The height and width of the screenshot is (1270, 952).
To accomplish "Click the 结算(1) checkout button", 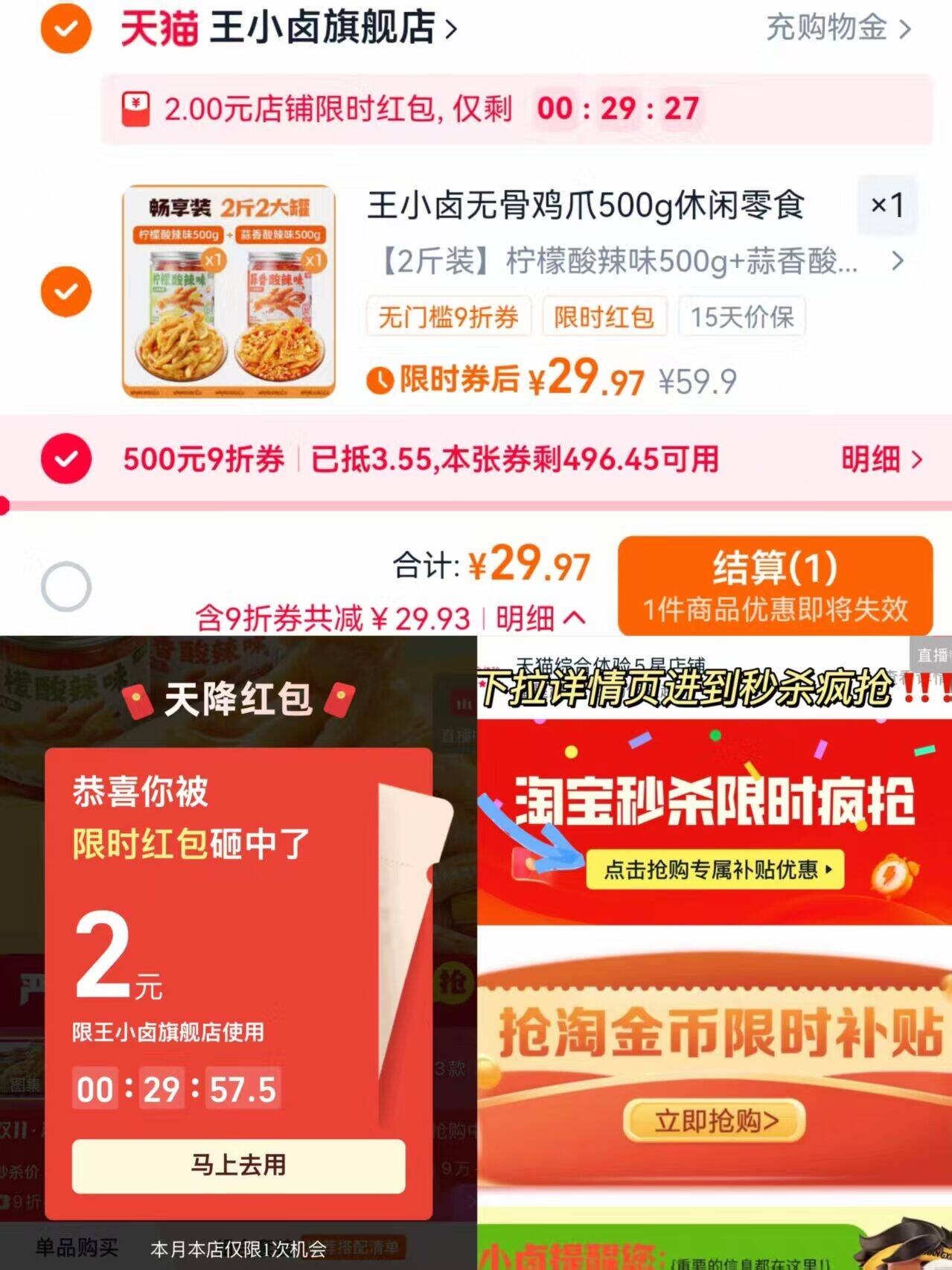I will coord(774,585).
